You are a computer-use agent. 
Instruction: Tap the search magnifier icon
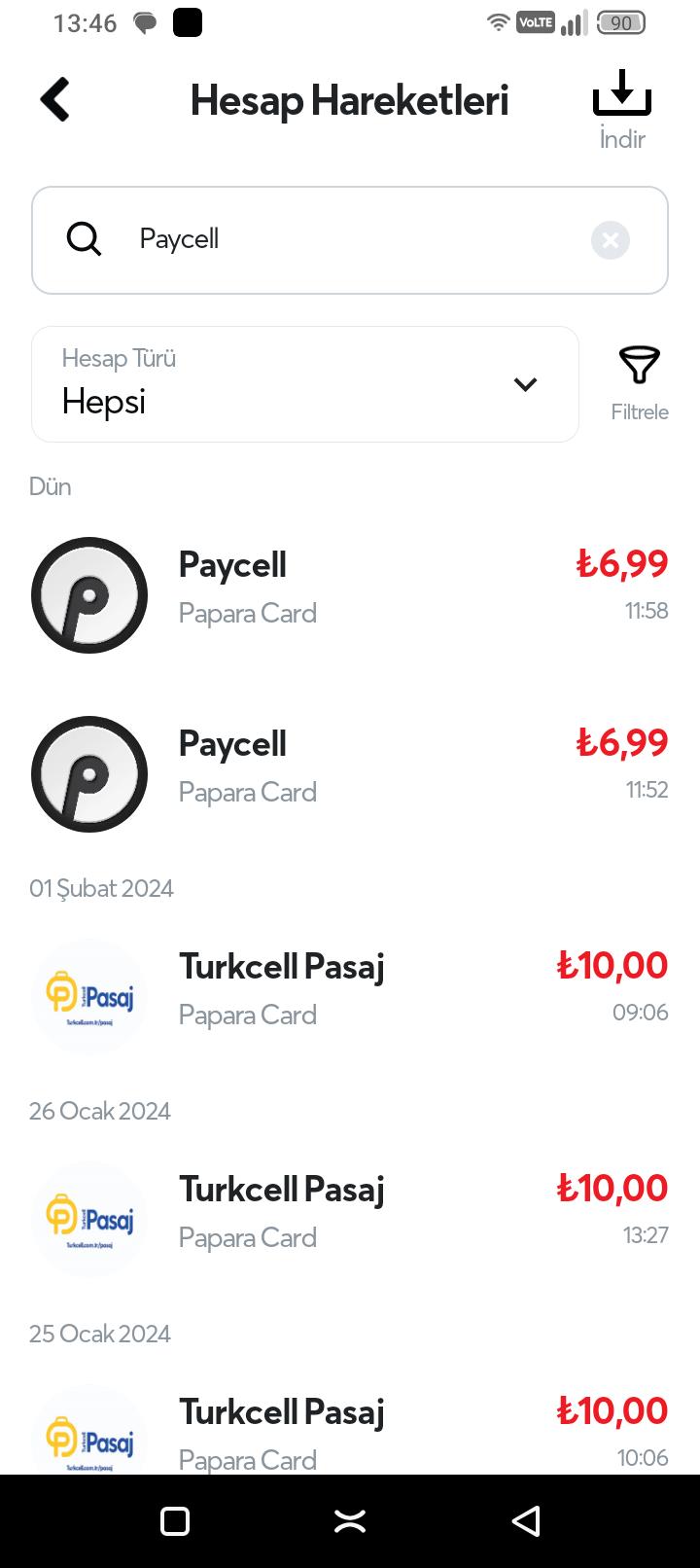coord(84,239)
